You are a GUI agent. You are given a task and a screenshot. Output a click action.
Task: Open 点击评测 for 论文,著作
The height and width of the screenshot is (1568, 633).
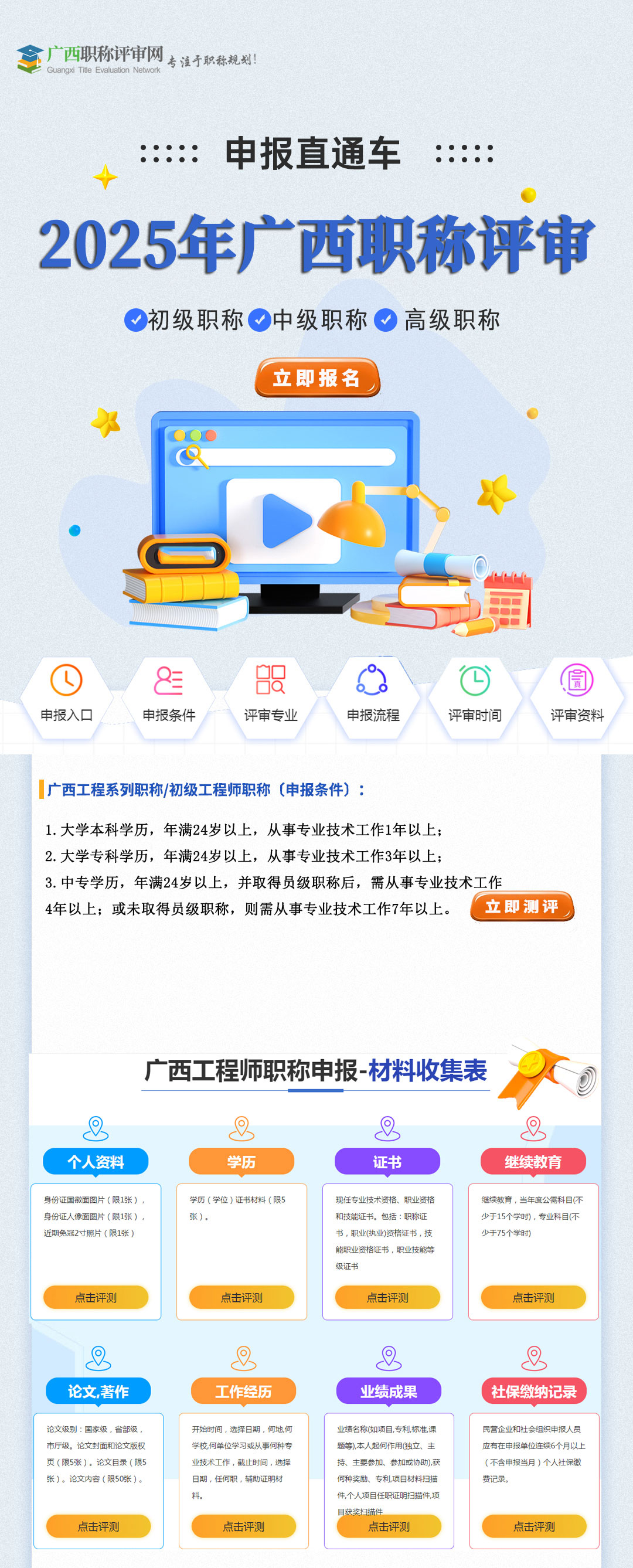tap(98, 1526)
